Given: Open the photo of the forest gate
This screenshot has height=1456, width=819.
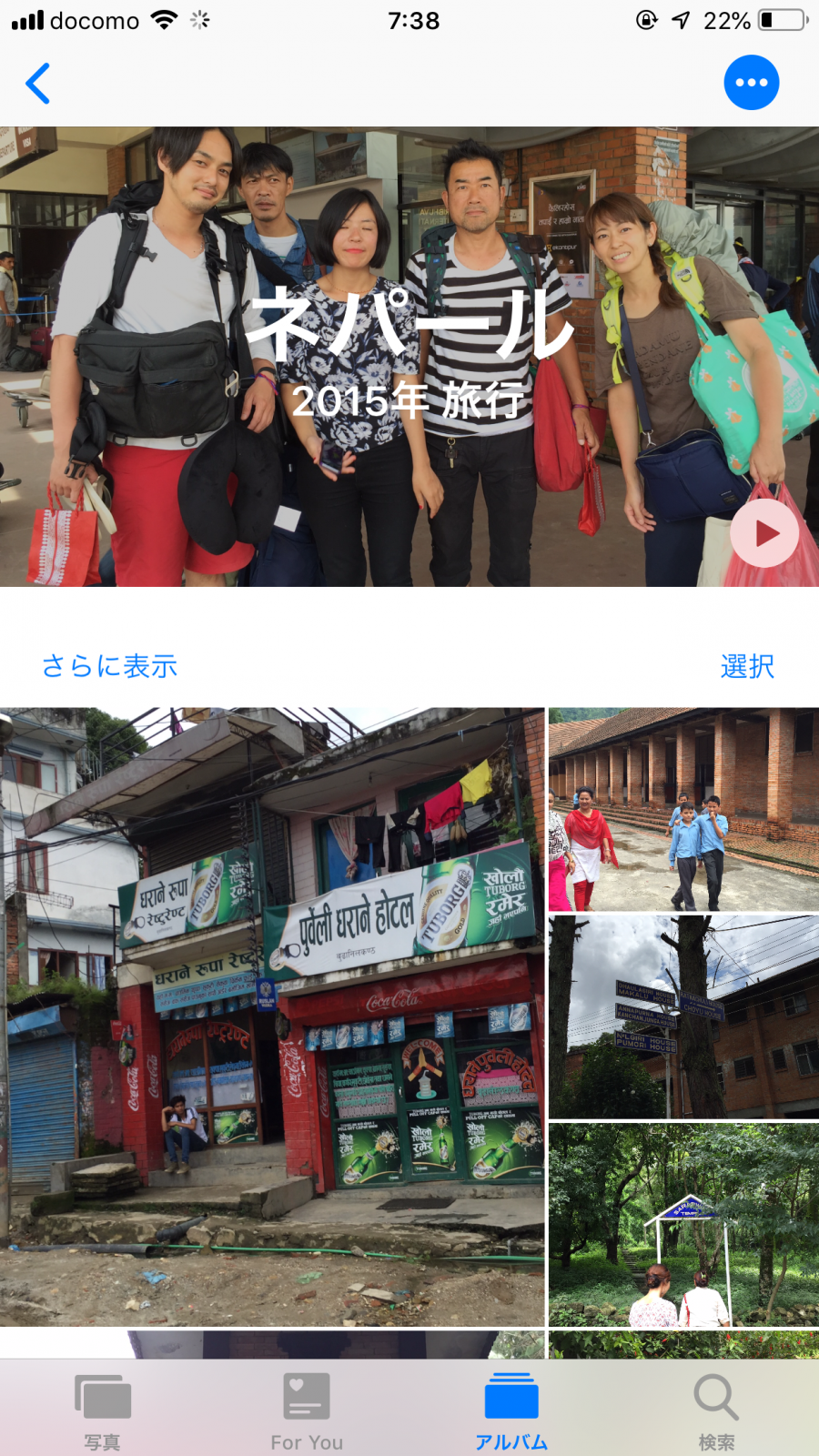Looking at the screenshot, I should tap(683, 1224).
